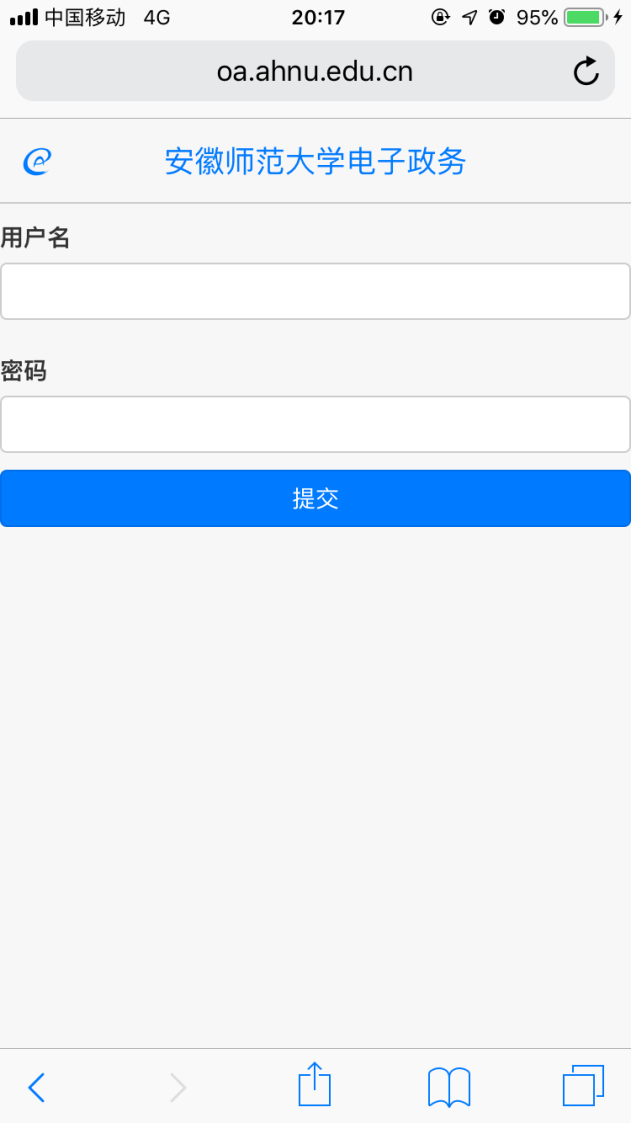Open the Safari share sheet
Screen dimensions: 631x1123
[x=314, y=1084]
